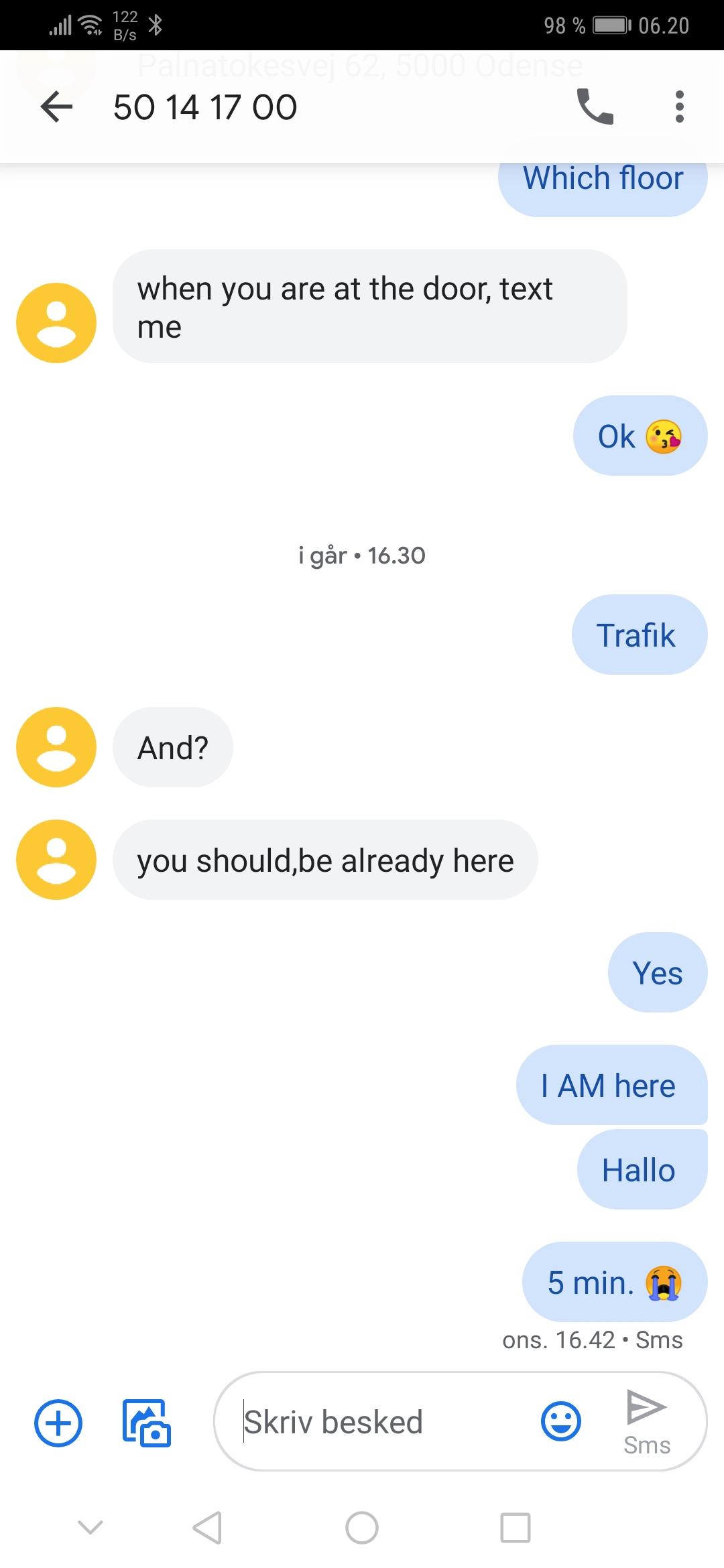
Task: Open the three-dot overflow menu
Action: (x=680, y=107)
